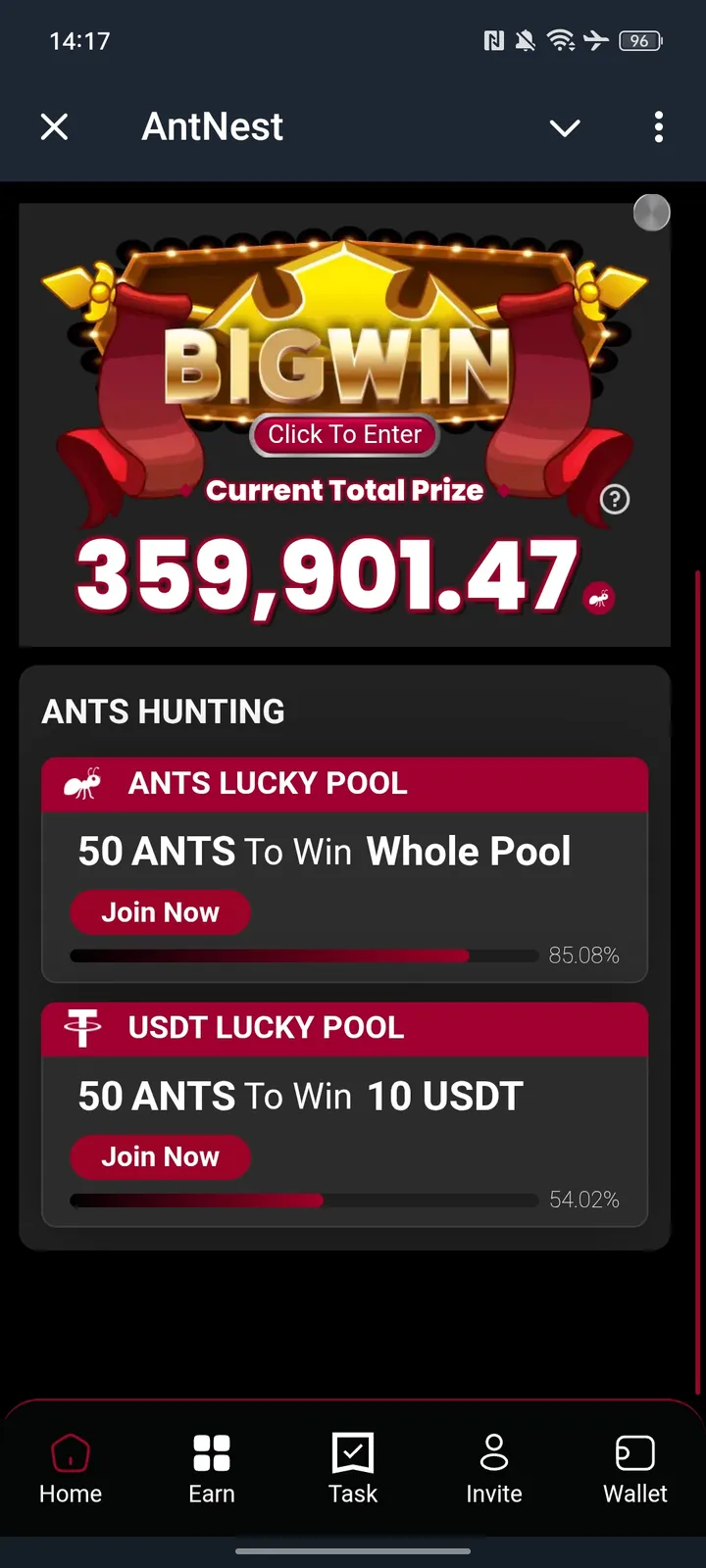Tap the red ant icon beside the prize amount
Screen dimensions: 706x1568
[x=600, y=597]
